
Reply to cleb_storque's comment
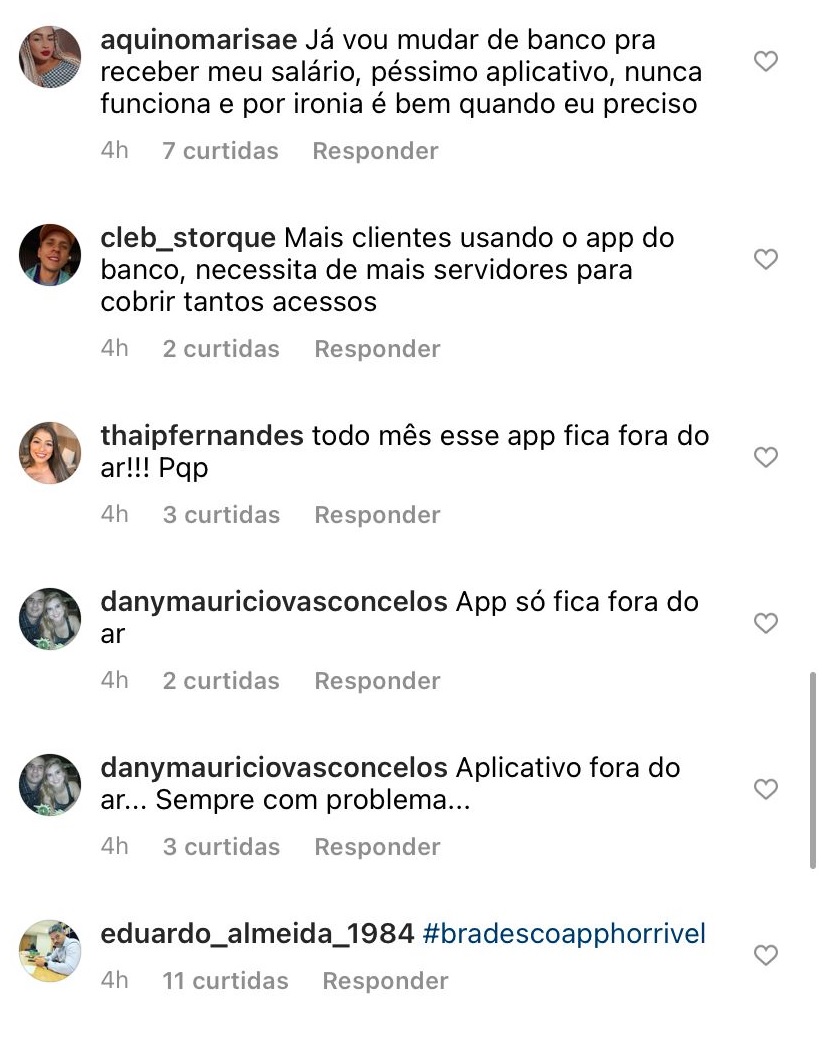coord(377,349)
